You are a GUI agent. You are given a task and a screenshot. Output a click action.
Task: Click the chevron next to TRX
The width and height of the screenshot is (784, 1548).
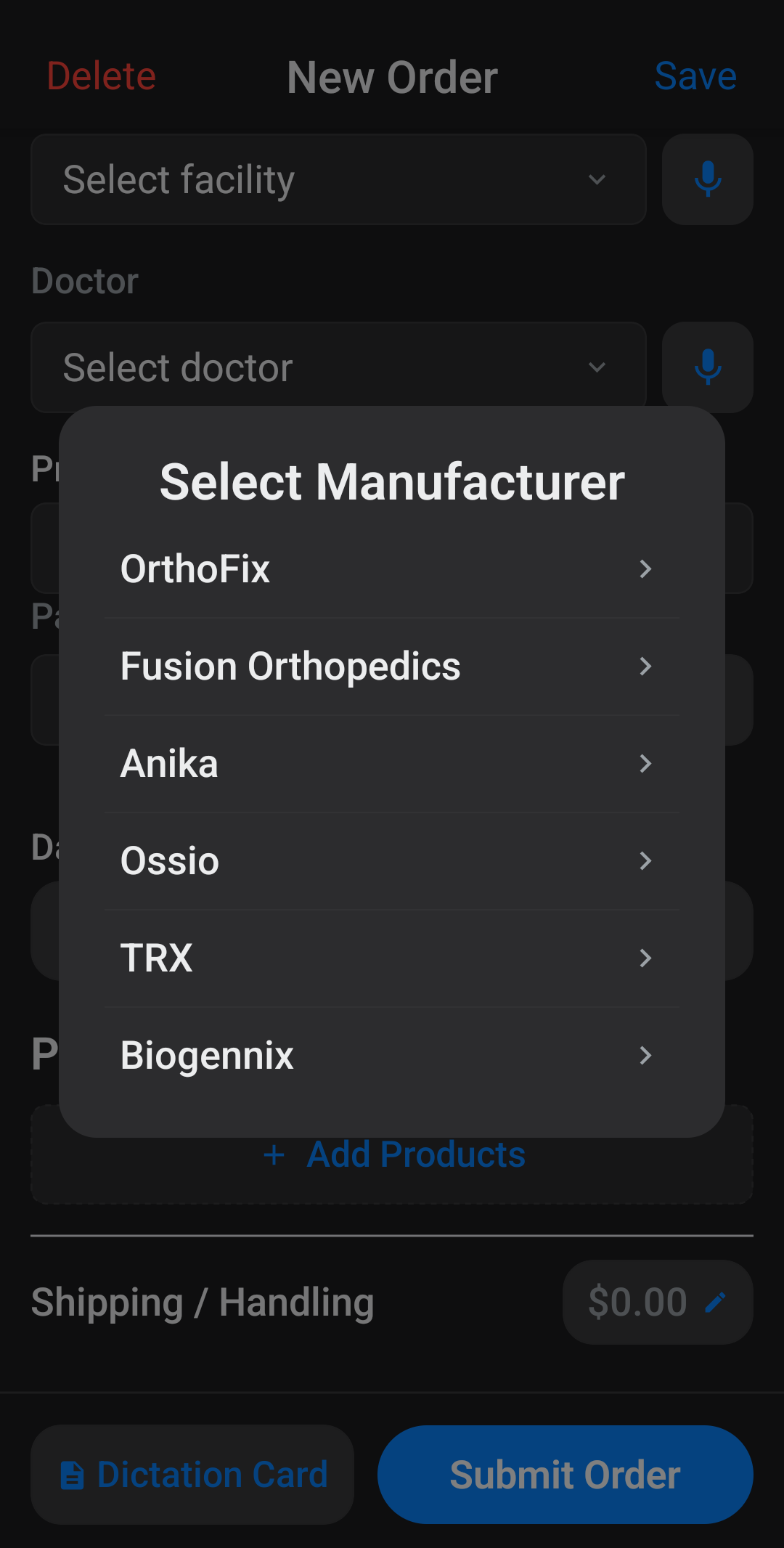(x=646, y=958)
